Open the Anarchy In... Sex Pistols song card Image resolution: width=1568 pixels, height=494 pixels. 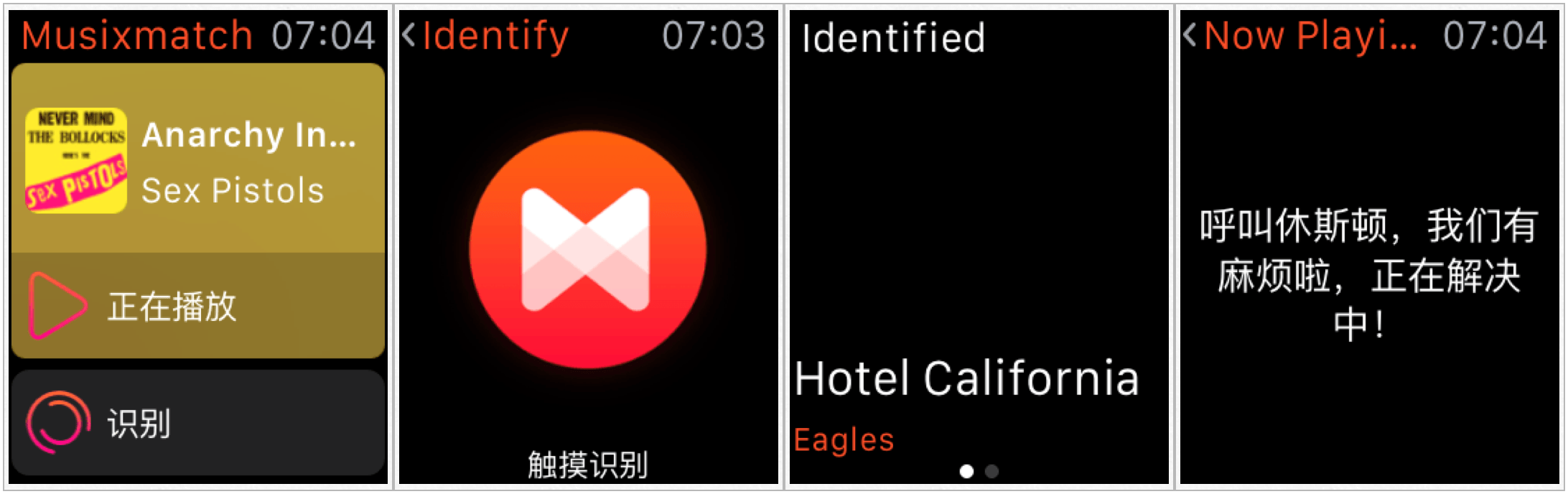click(x=198, y=159)
